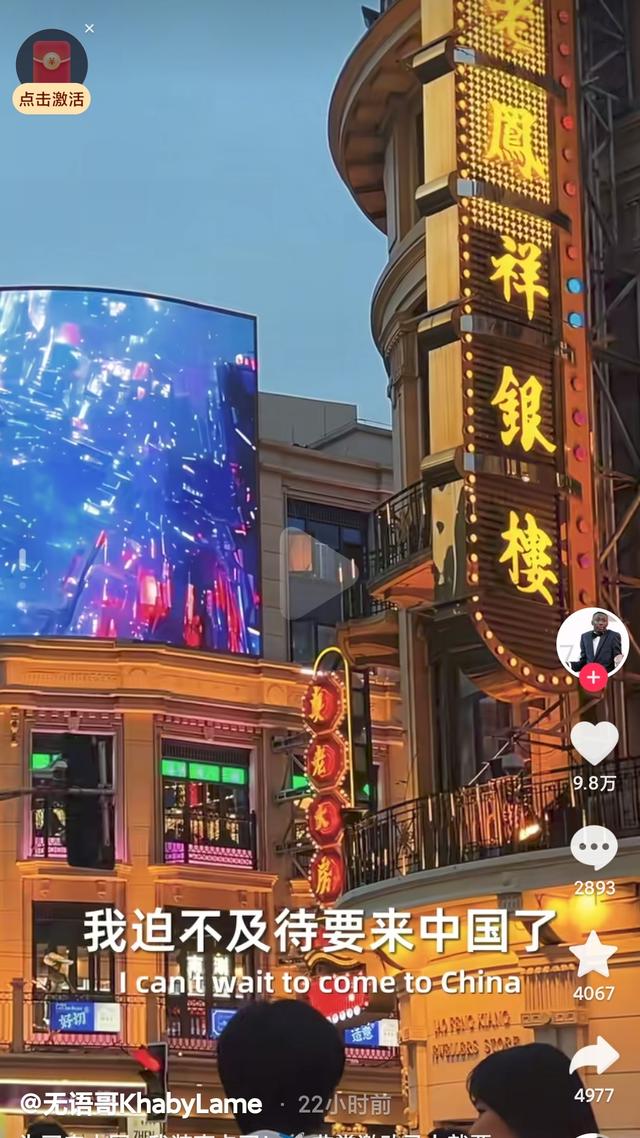Open the @无语哥KhabyLame username link

pyautogui.click(x=141, y=1104)
